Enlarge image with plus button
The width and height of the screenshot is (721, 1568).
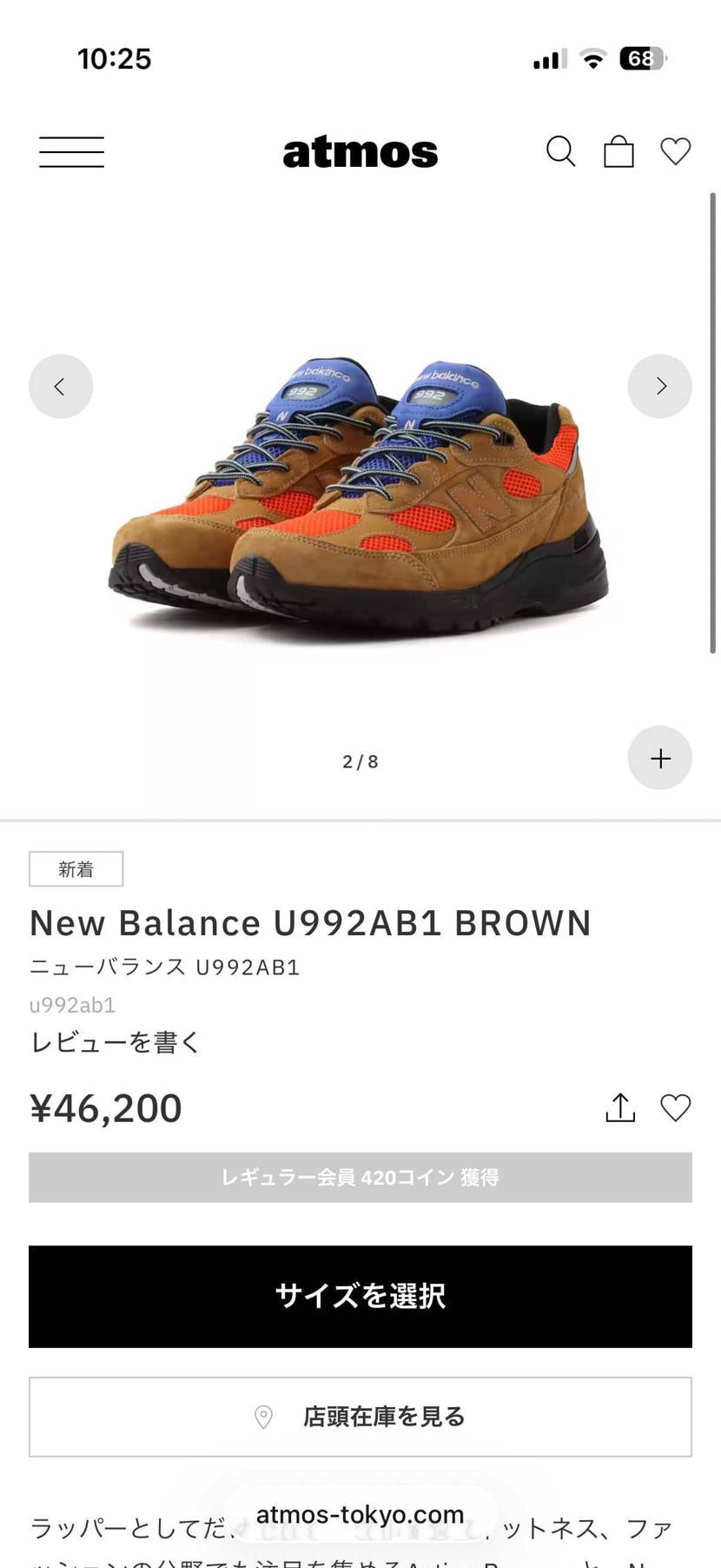(x=660, y=758)
